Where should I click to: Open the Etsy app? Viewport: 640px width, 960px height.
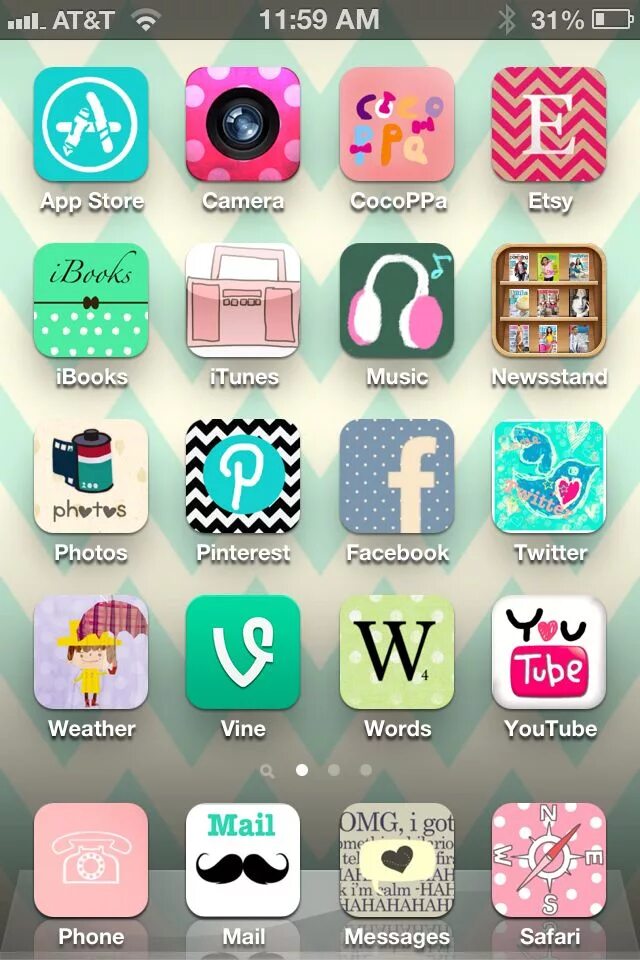pyautogui.click(x=549, y=124)
